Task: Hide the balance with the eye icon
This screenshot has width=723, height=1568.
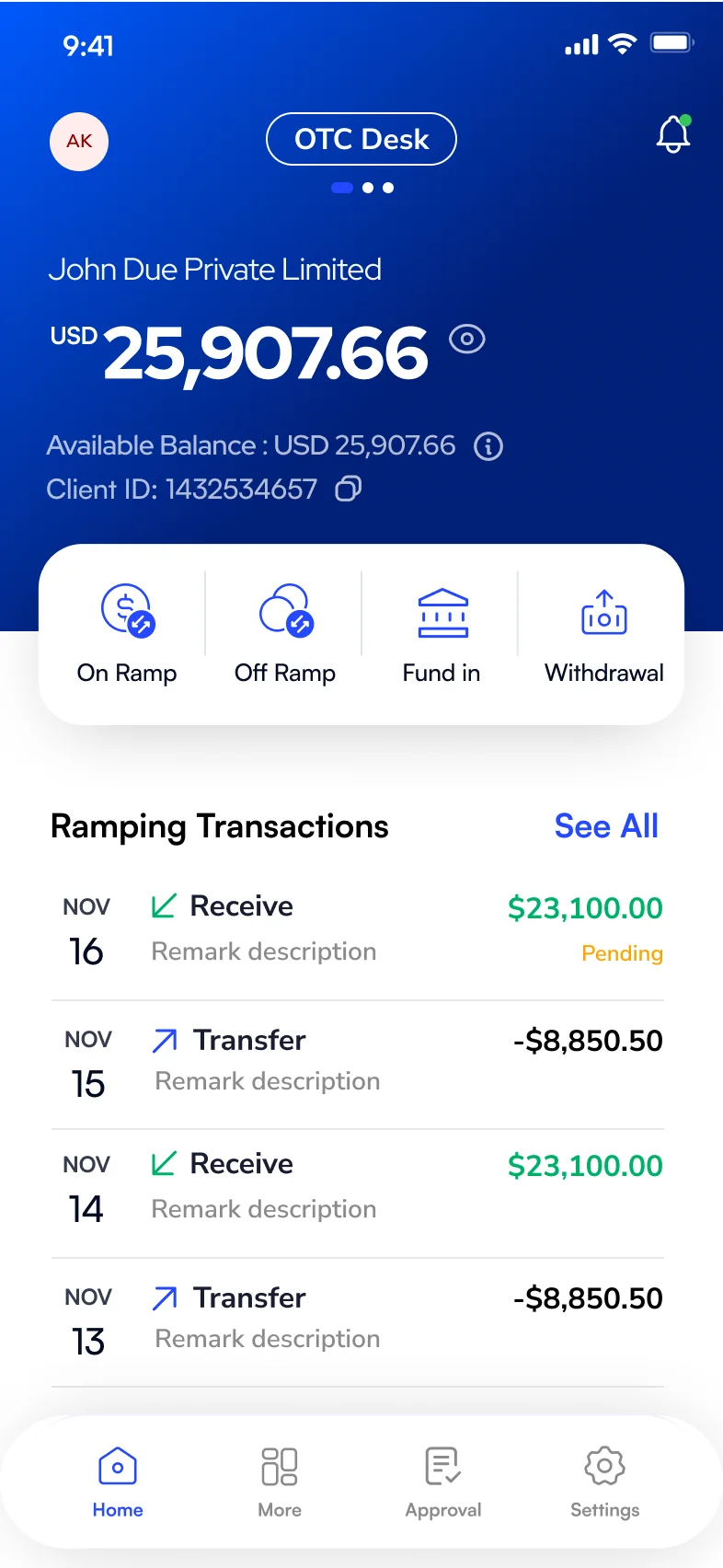Action: tap(467, 340)
